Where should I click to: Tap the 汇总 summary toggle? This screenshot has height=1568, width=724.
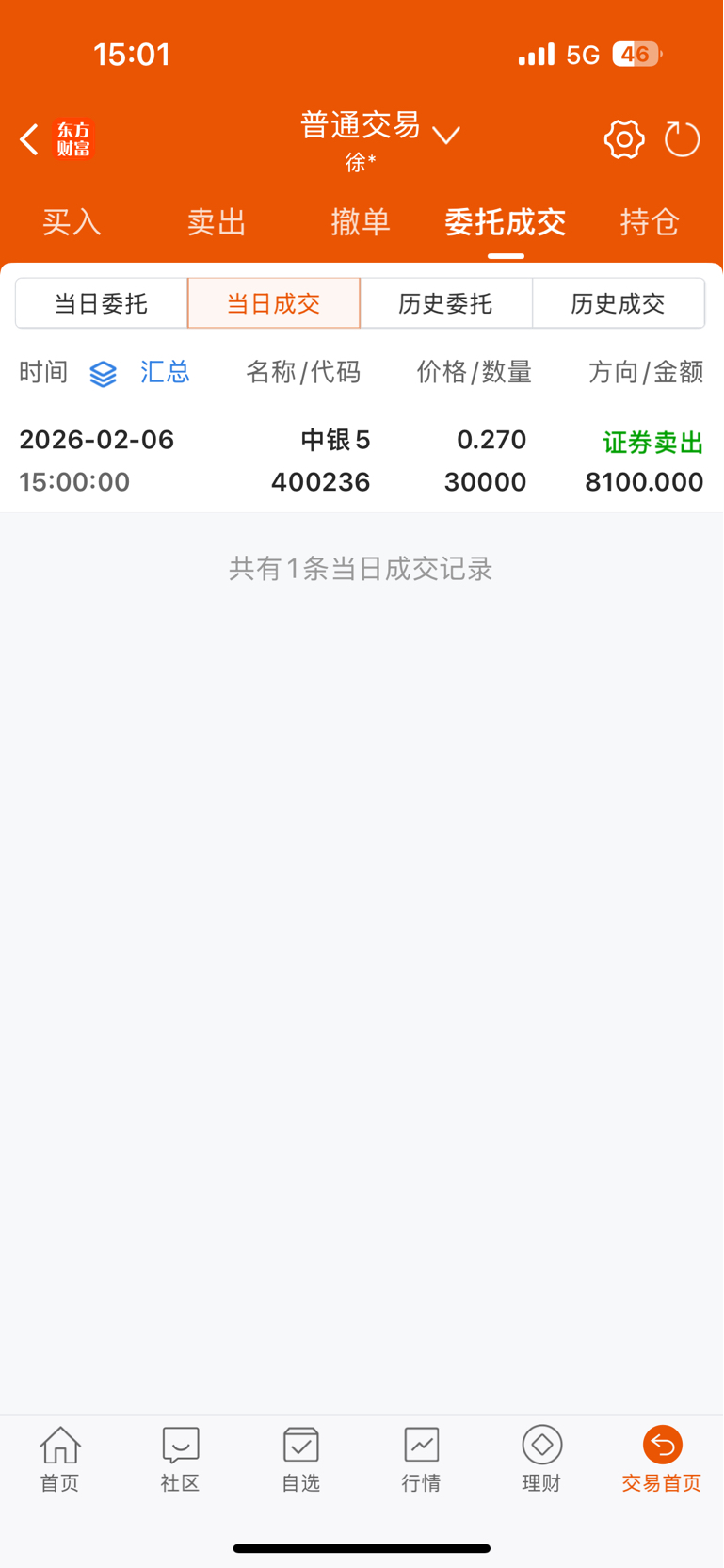(x=141, y=373)
